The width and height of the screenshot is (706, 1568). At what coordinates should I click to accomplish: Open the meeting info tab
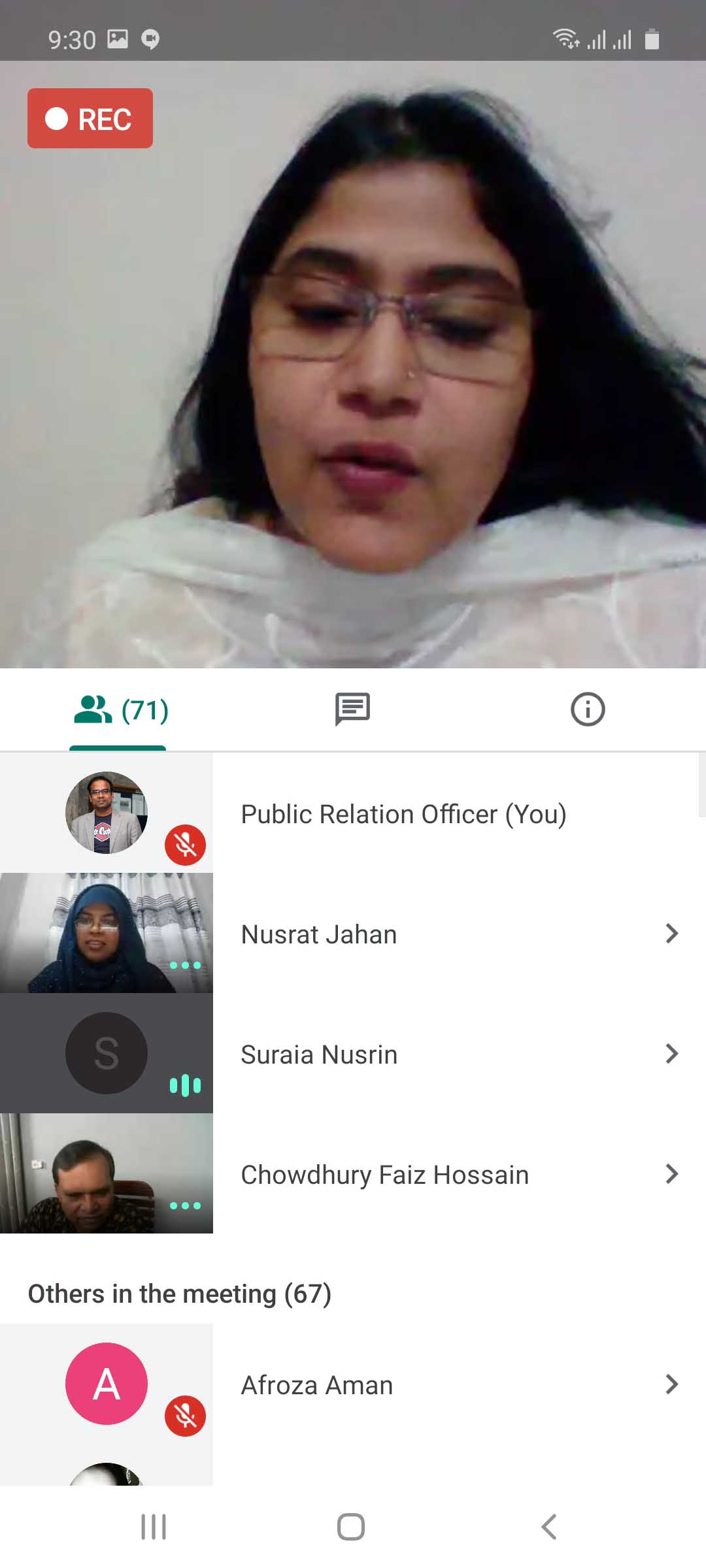click(588, 710)
